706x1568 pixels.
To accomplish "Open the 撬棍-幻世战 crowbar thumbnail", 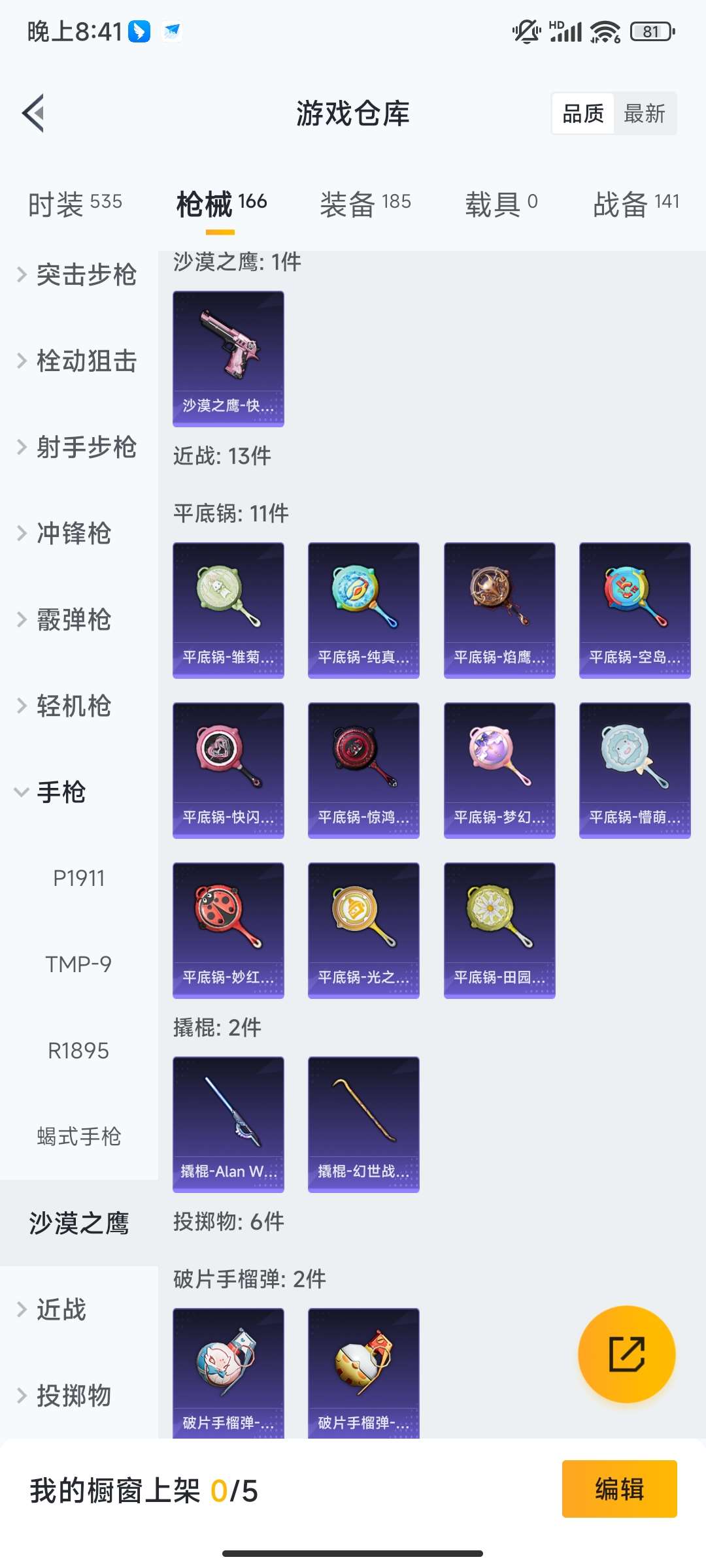I will [363, 1122].
